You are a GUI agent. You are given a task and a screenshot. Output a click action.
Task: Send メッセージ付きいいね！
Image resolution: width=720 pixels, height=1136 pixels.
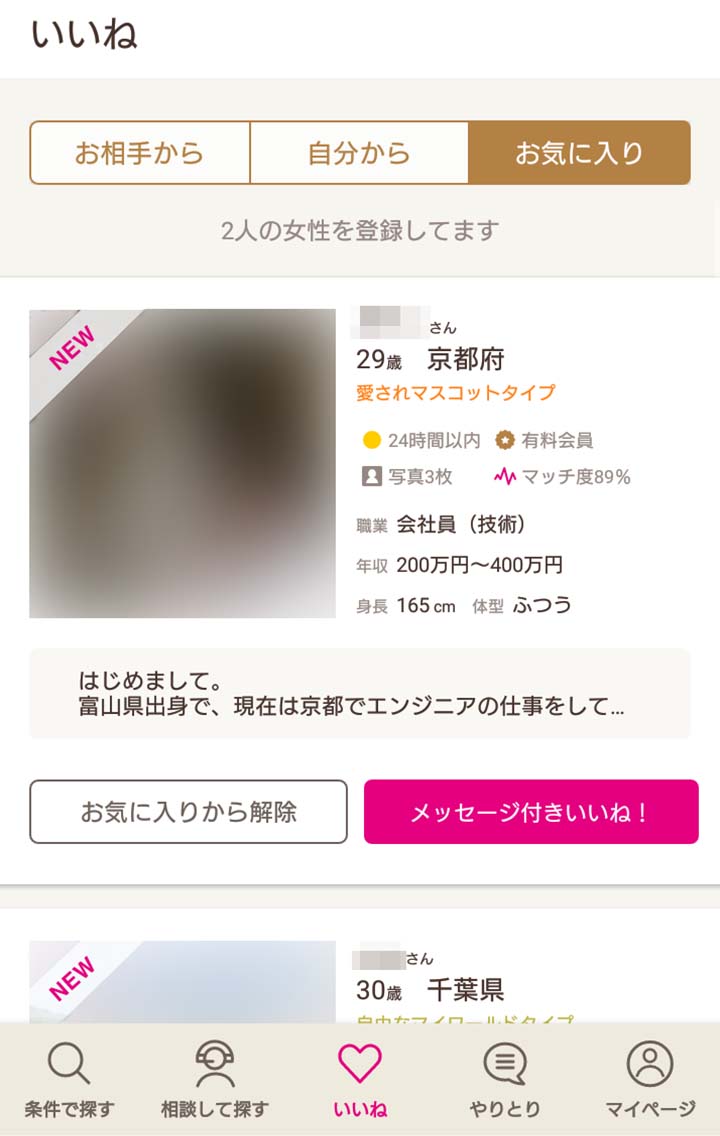[530, 811]
